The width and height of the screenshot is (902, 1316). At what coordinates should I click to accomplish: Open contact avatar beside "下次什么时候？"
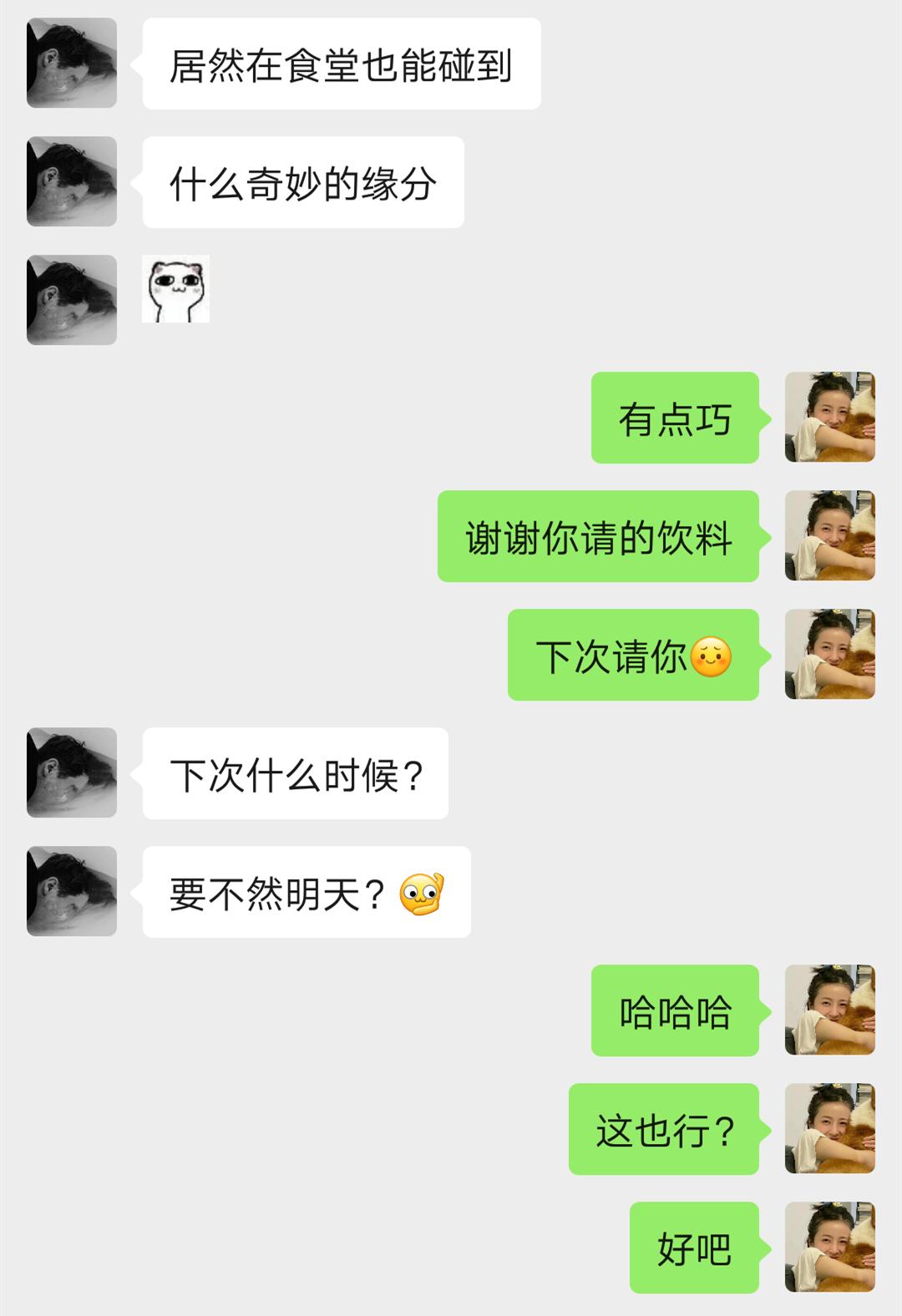72,772
